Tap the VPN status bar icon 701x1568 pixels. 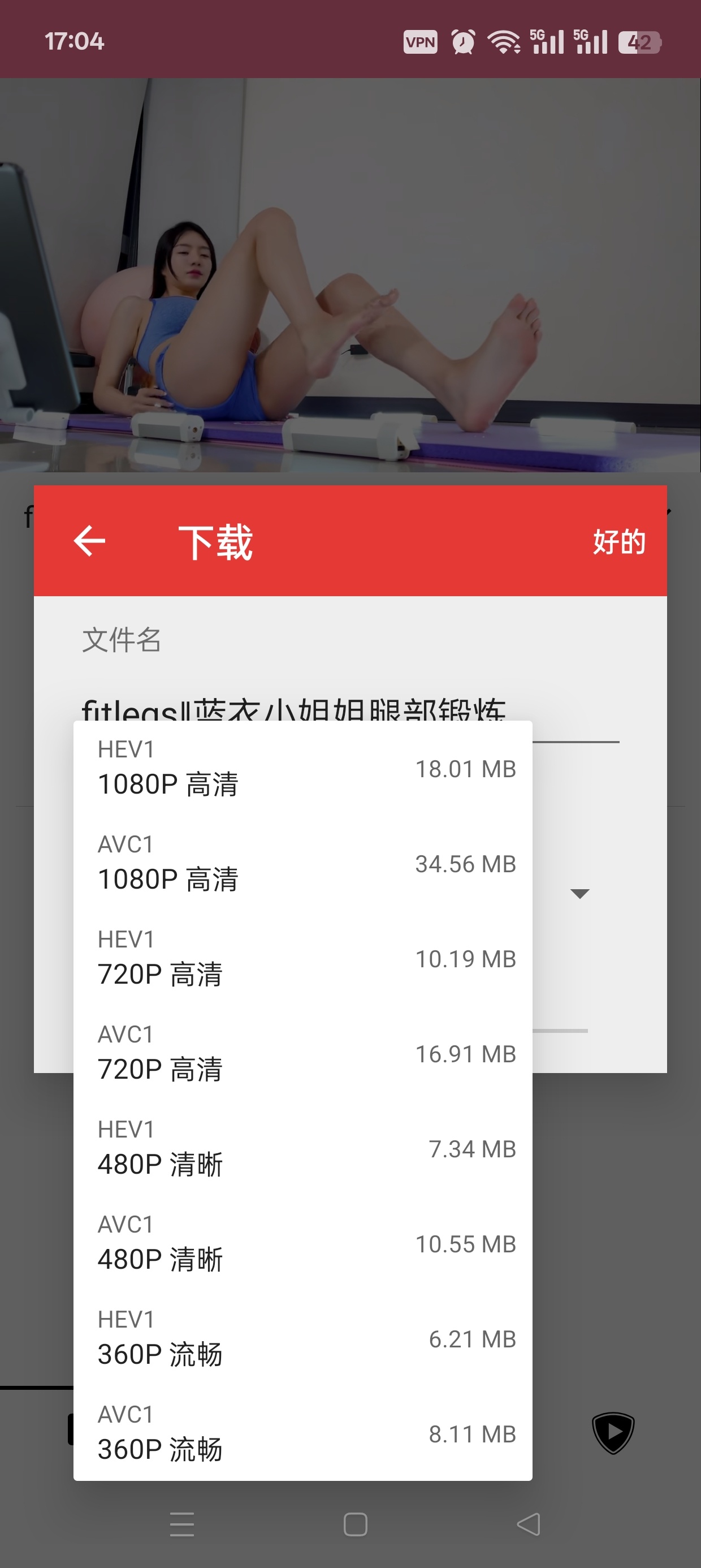[x=421, y=41]
